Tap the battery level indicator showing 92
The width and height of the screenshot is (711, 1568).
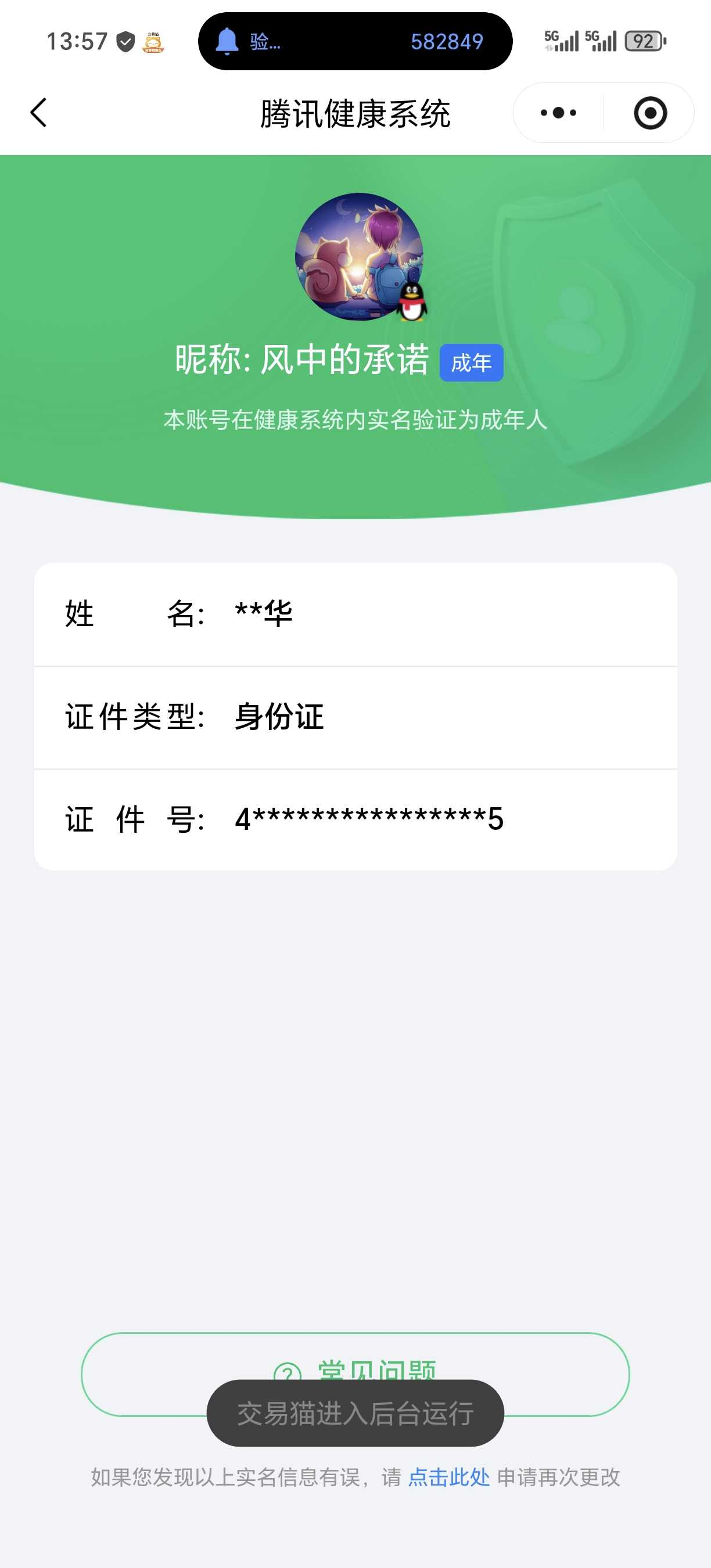(645, 41)
